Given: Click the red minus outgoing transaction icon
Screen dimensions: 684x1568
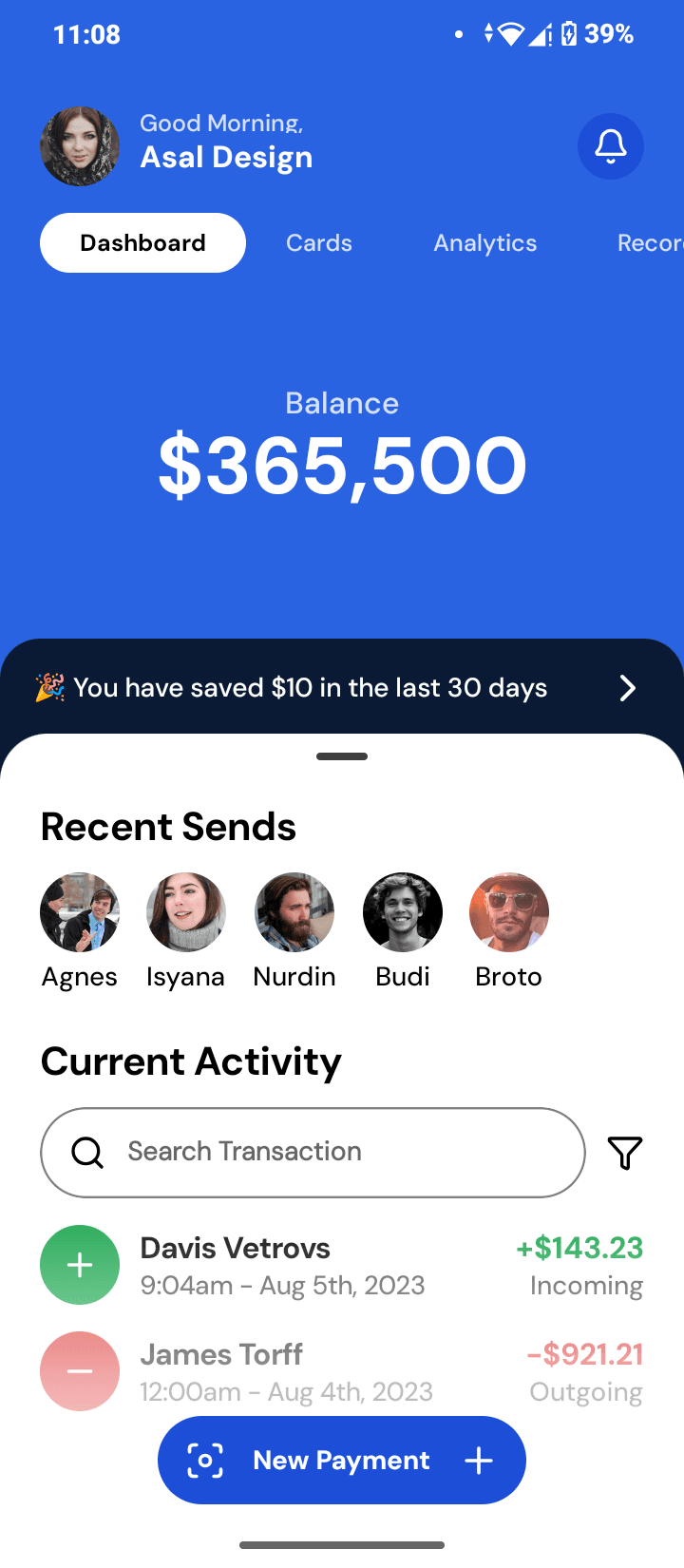Looking at the screenshot, I should (80, 1370).
